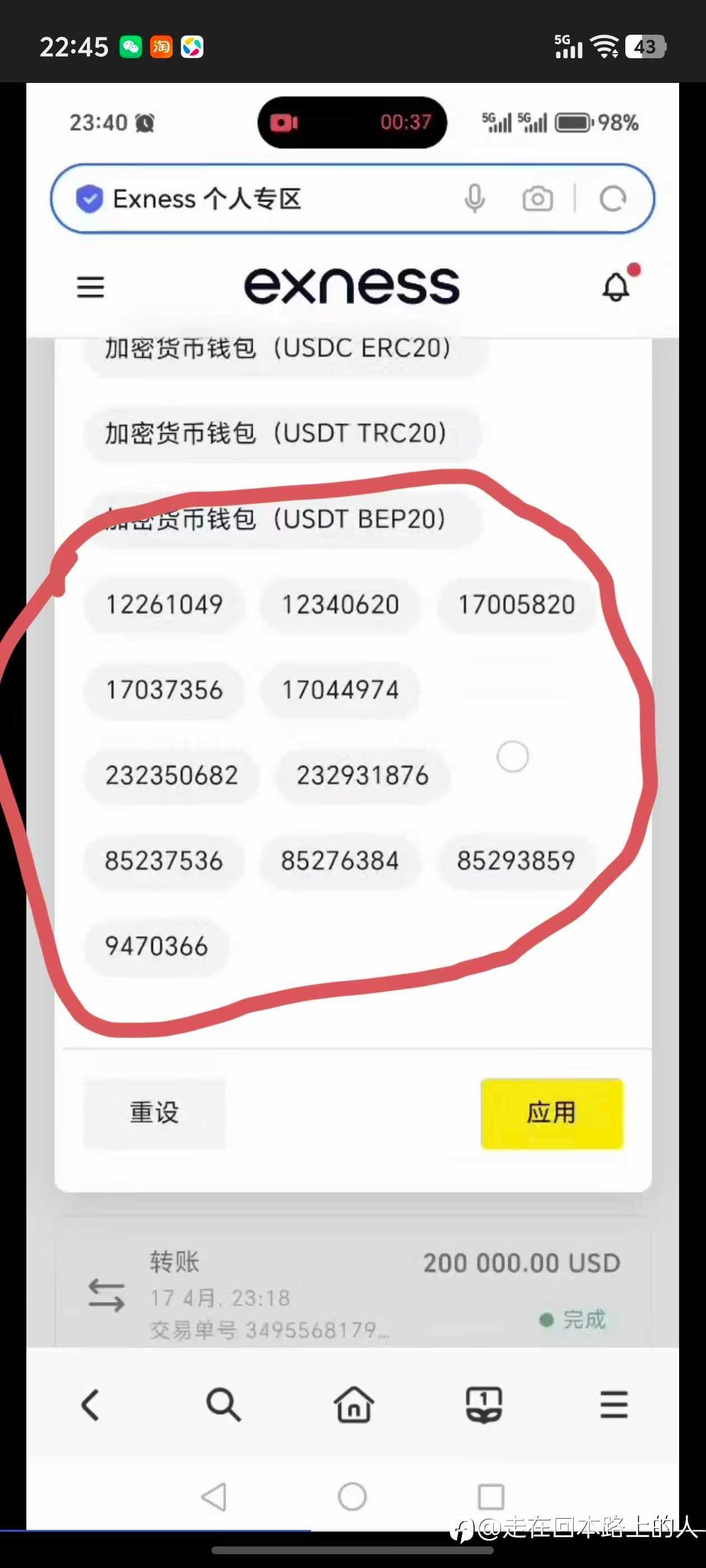
Task: Toggle the account filter chip 85293859
Action: pyautogui.click(x=516, y=861)
